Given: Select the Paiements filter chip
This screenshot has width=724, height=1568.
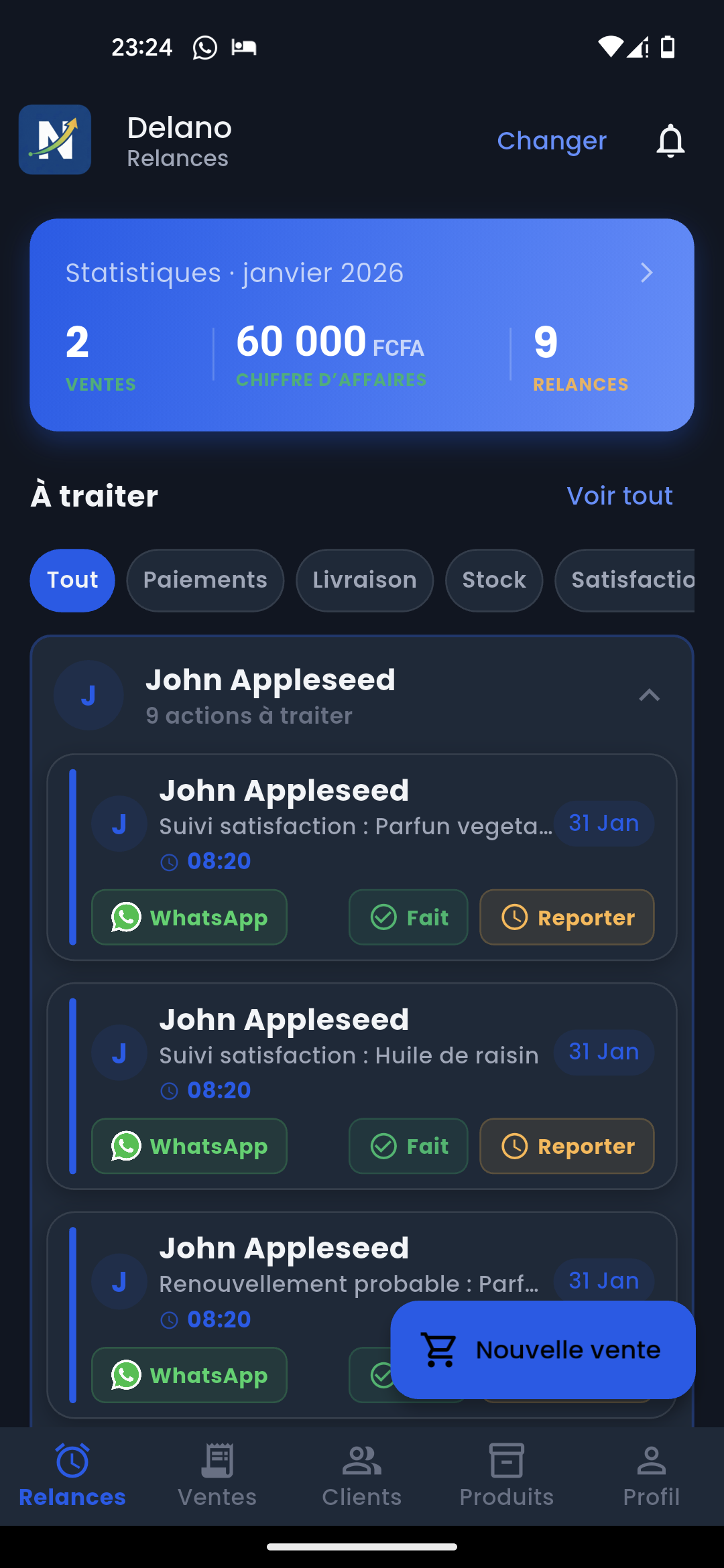Looking at the screenshot, I should pyautogui.click(x=204, y=580).
